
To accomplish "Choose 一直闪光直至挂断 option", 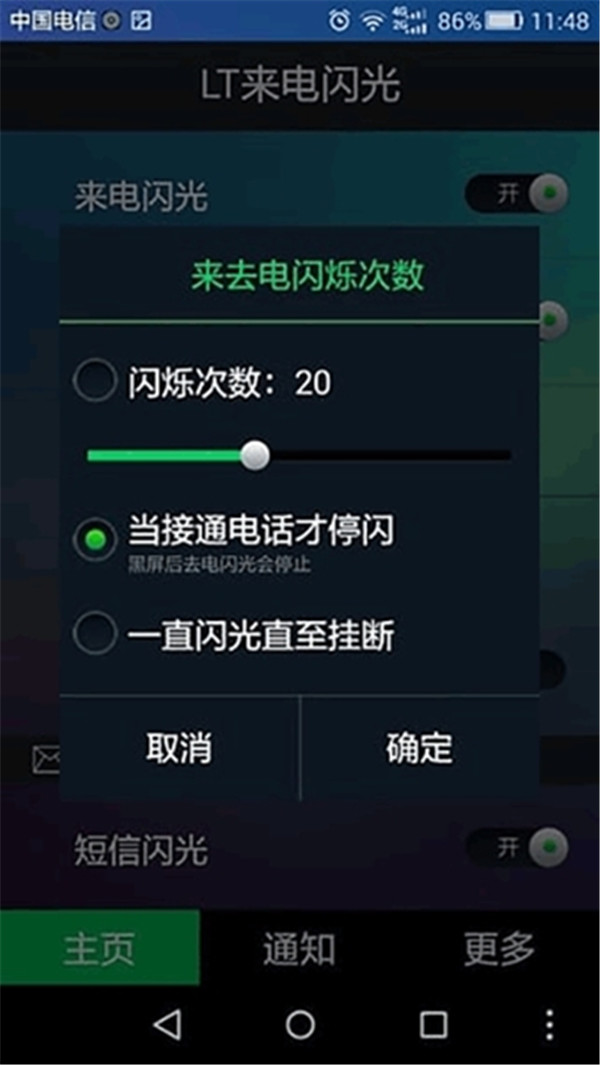I will (x=95, y=635).
